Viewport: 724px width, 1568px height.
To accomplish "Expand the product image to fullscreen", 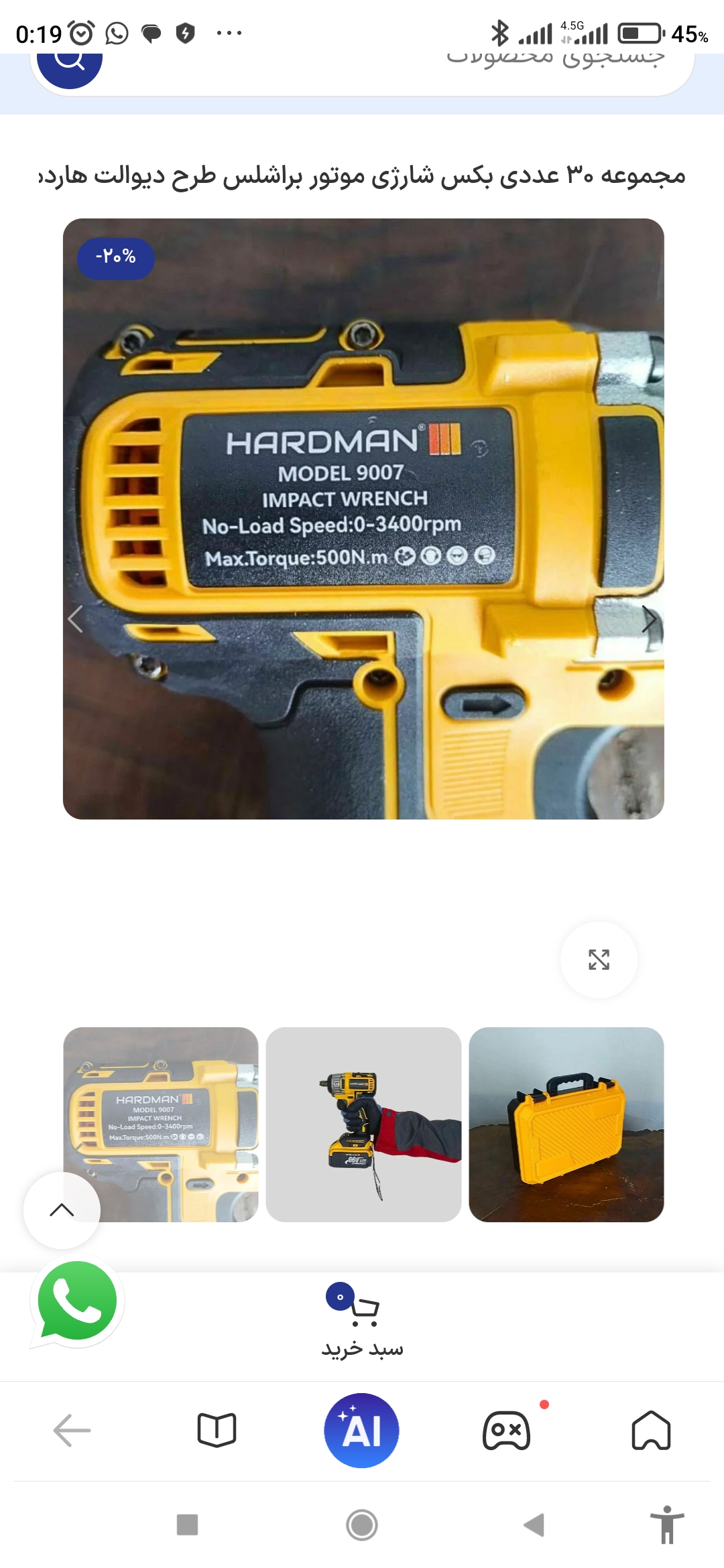I will tap(599, 960).
